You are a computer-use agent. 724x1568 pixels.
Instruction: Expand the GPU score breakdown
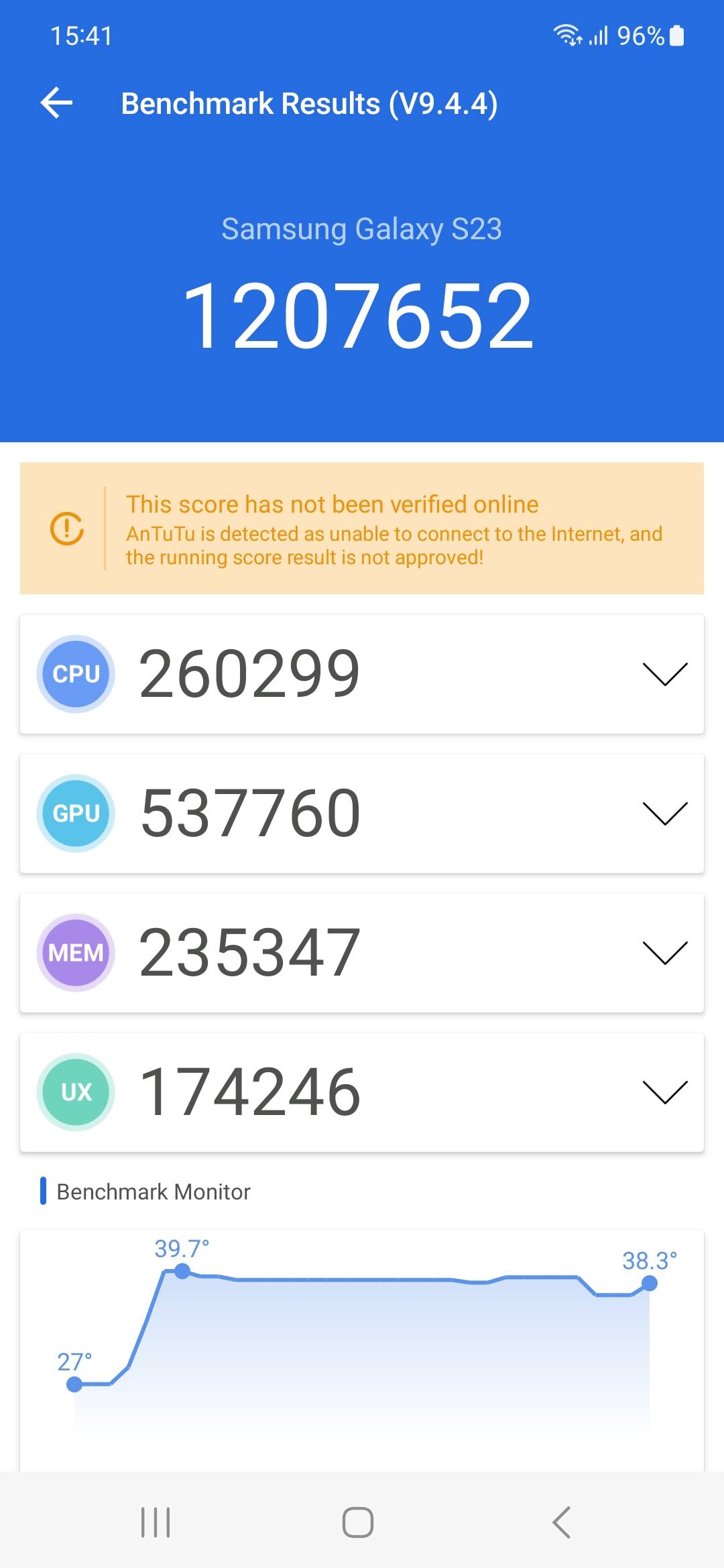coord(664,813)
